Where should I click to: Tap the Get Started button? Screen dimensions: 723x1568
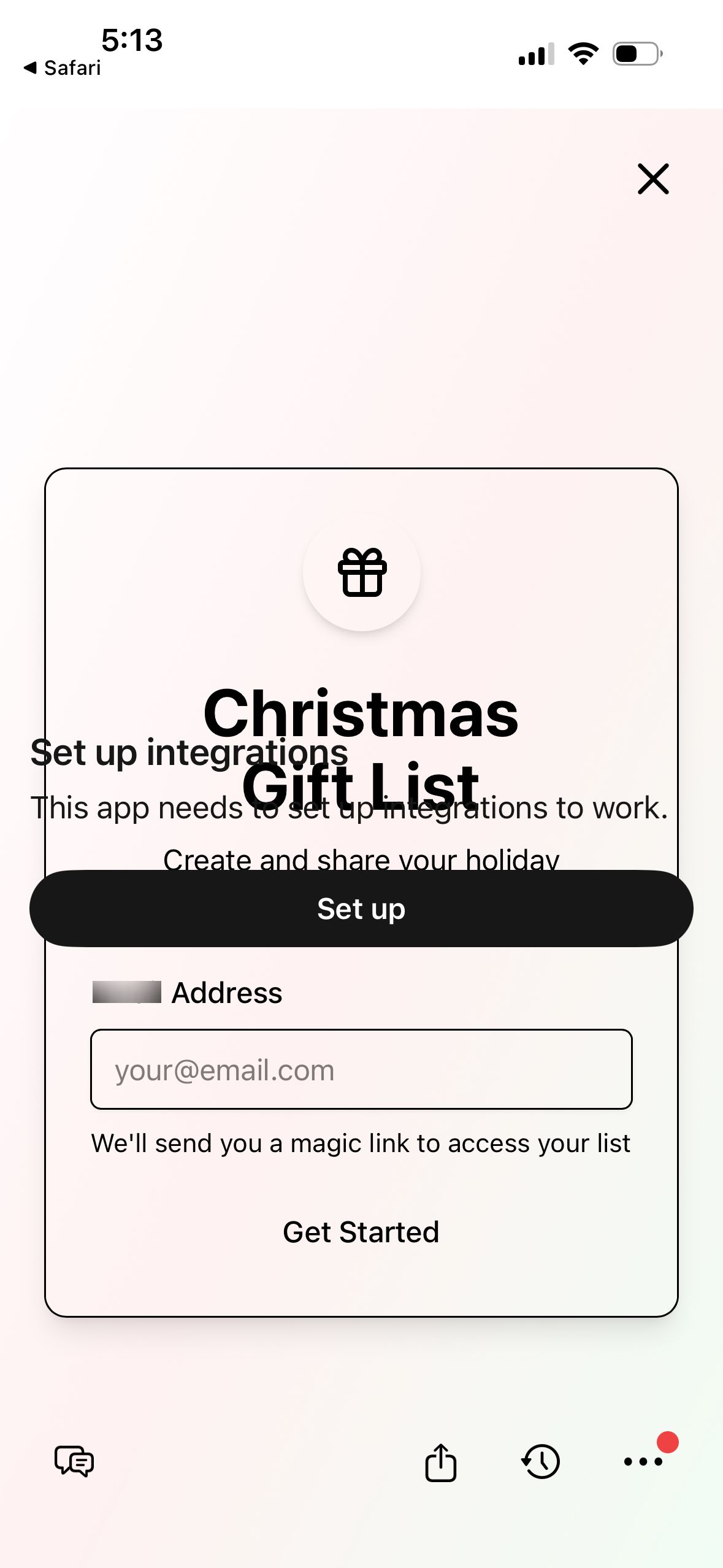point(361,1232)
